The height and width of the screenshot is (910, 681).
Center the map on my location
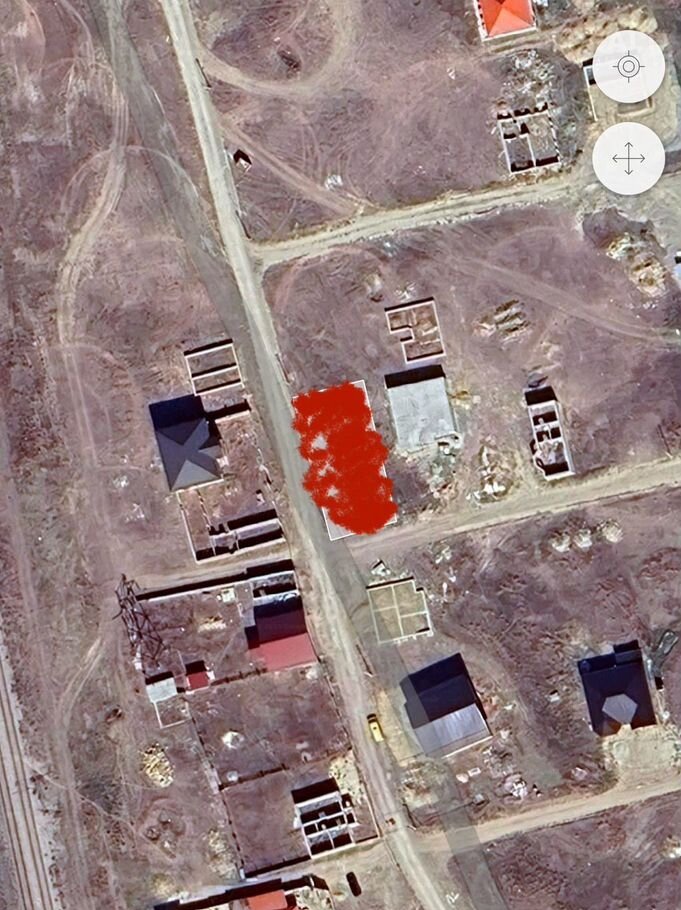point(628,67)
